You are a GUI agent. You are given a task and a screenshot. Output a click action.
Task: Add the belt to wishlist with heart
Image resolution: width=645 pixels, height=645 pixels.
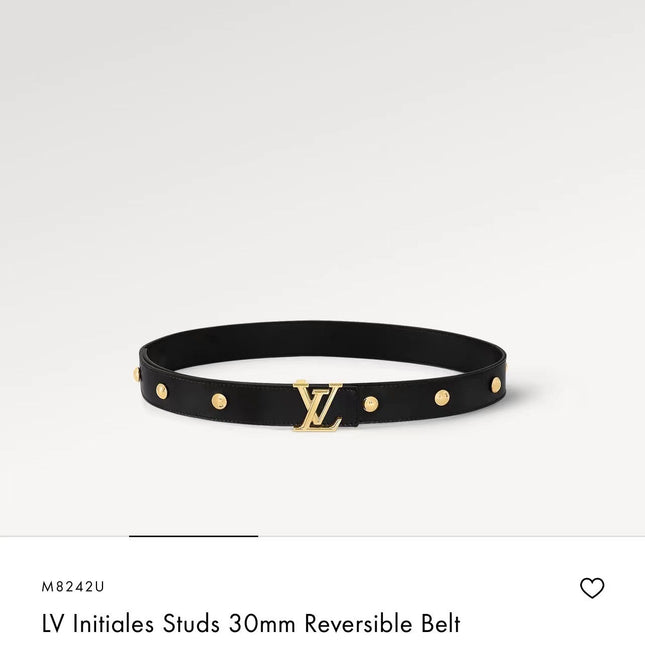[x=592, y=588]
